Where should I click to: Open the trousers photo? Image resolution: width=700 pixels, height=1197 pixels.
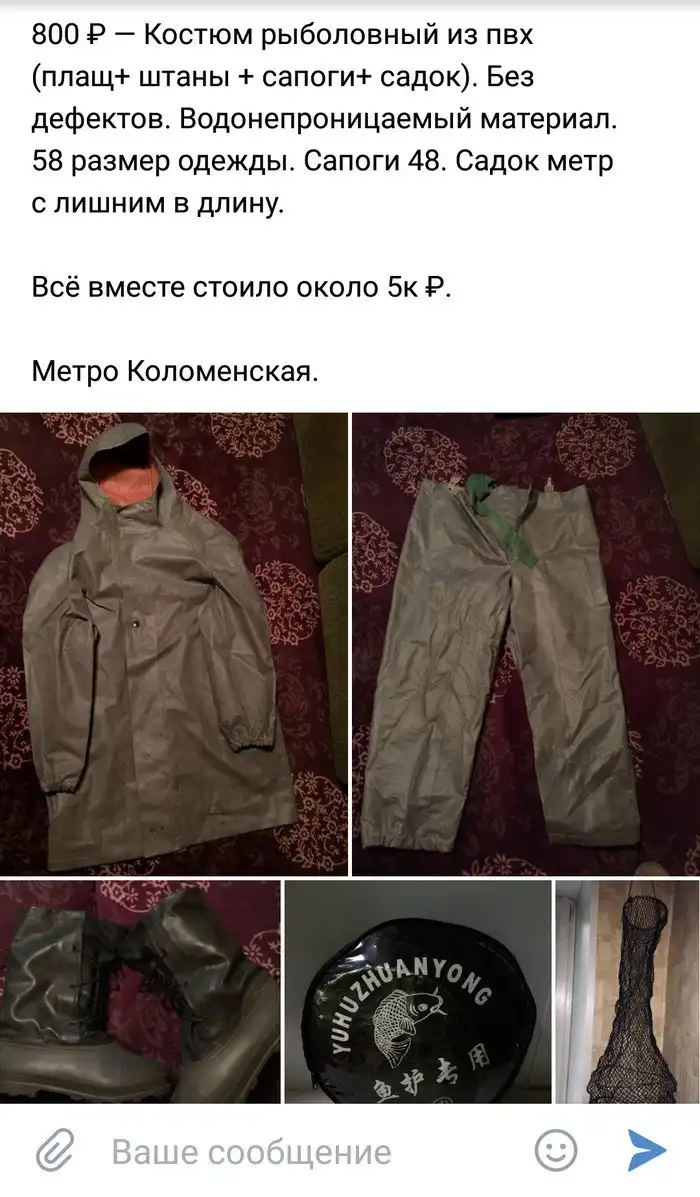click(526, 643)
